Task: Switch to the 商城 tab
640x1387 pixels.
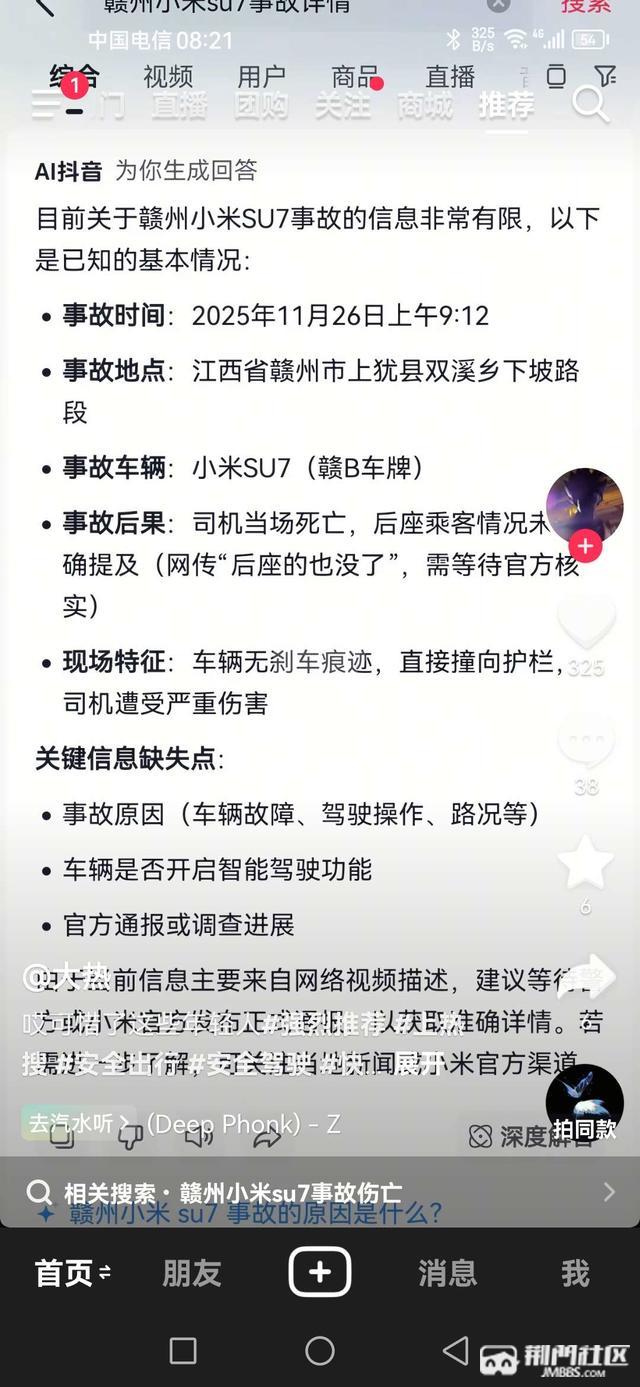Action: [425, 105]
